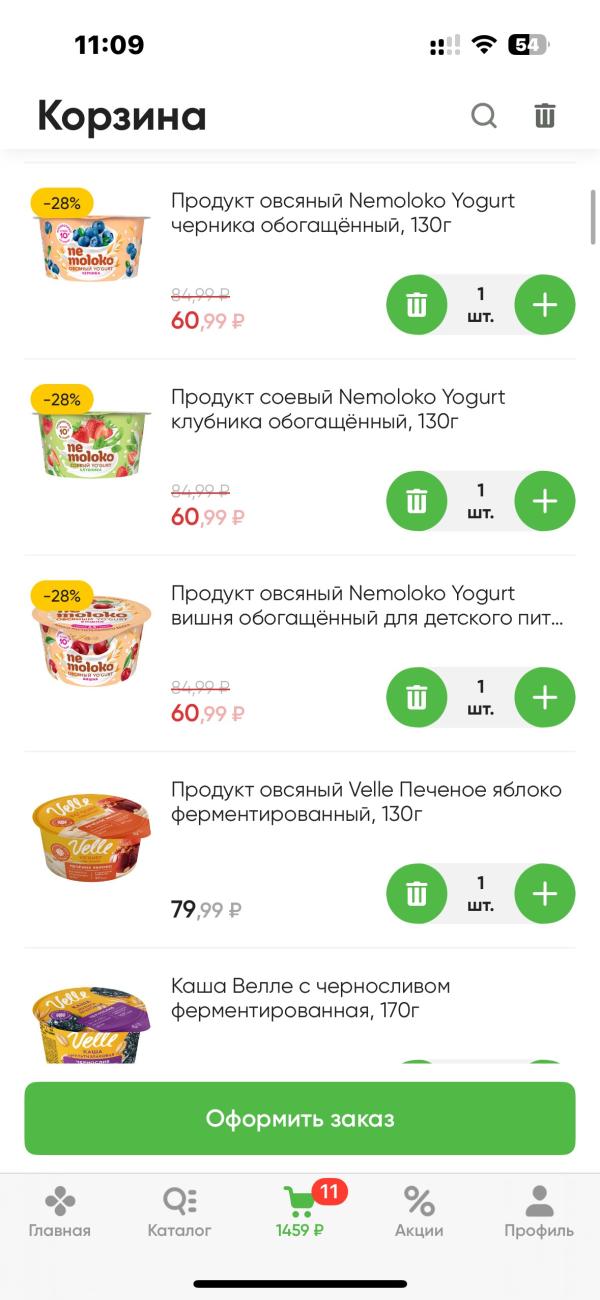The image size is (600, 1300).
Task: Remove Nemoloko черника yogurt from cart
Action: 417,304
